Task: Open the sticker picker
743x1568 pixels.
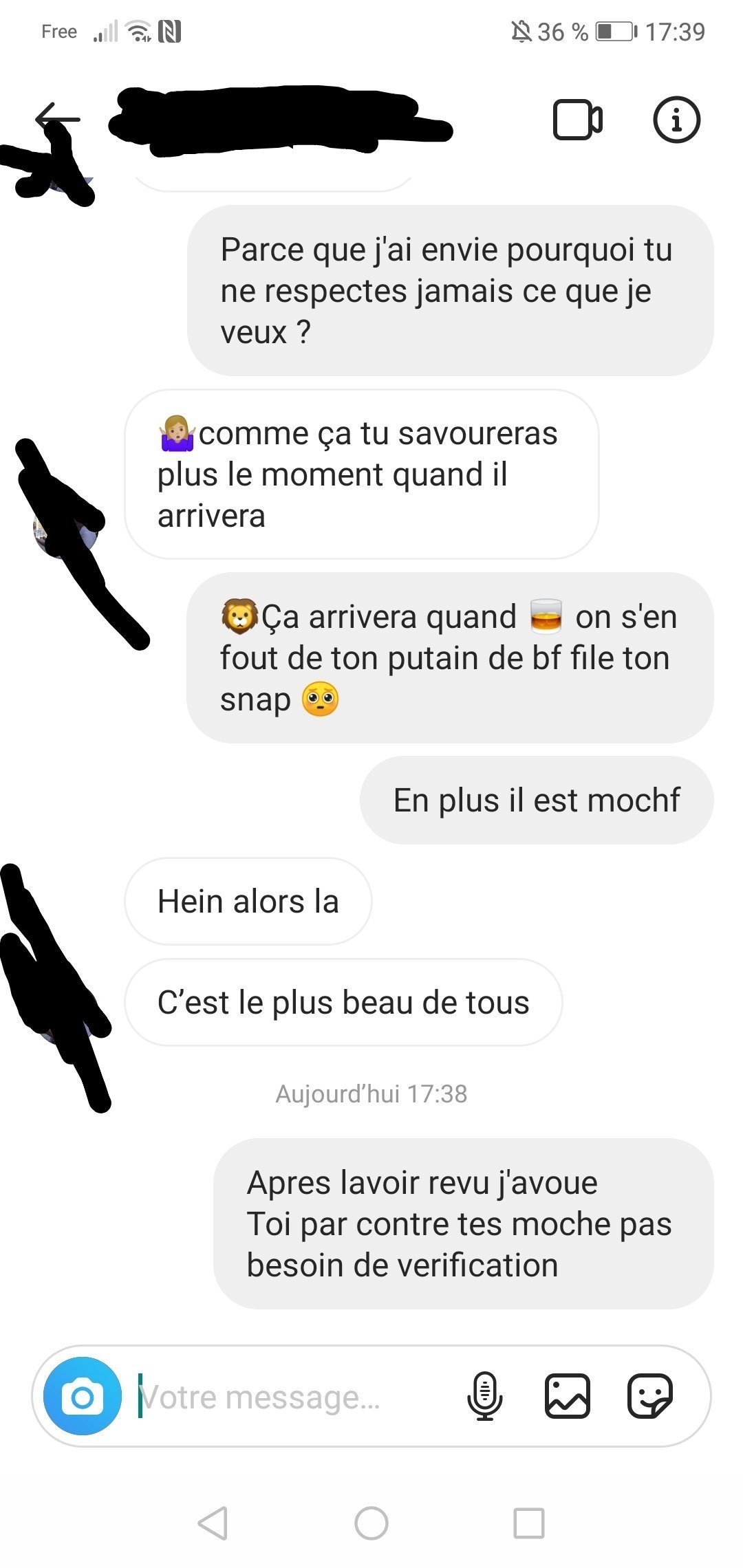Action: coord(649,1396)
